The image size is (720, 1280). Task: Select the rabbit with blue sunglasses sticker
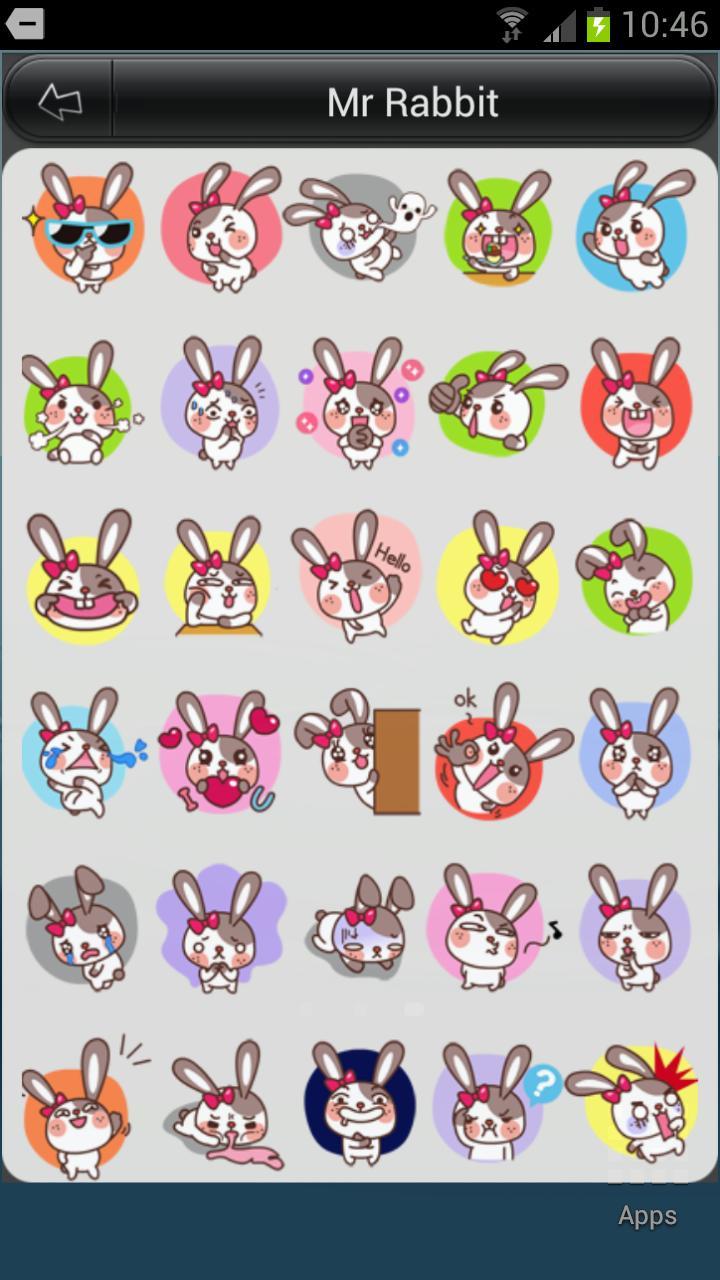tap(85, 228)
